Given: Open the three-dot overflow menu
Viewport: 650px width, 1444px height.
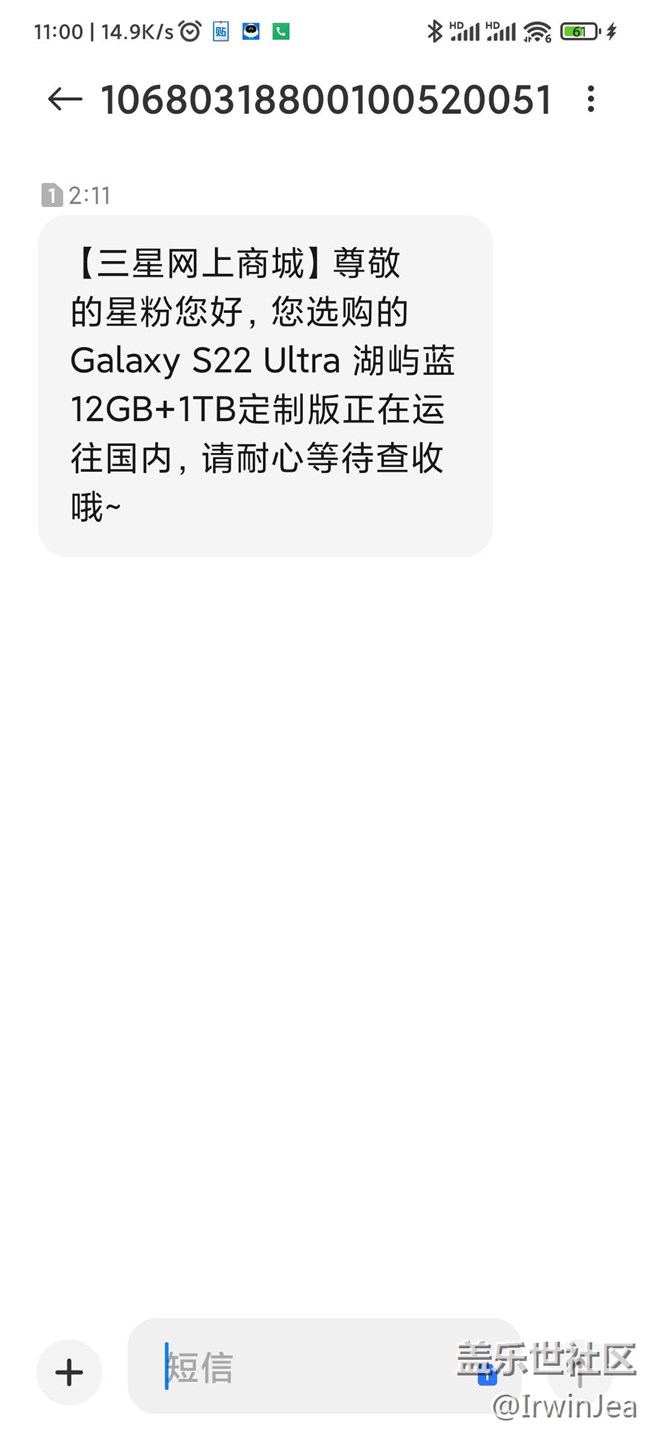Looking at the screenshot, I should click(x=590, y=99).
